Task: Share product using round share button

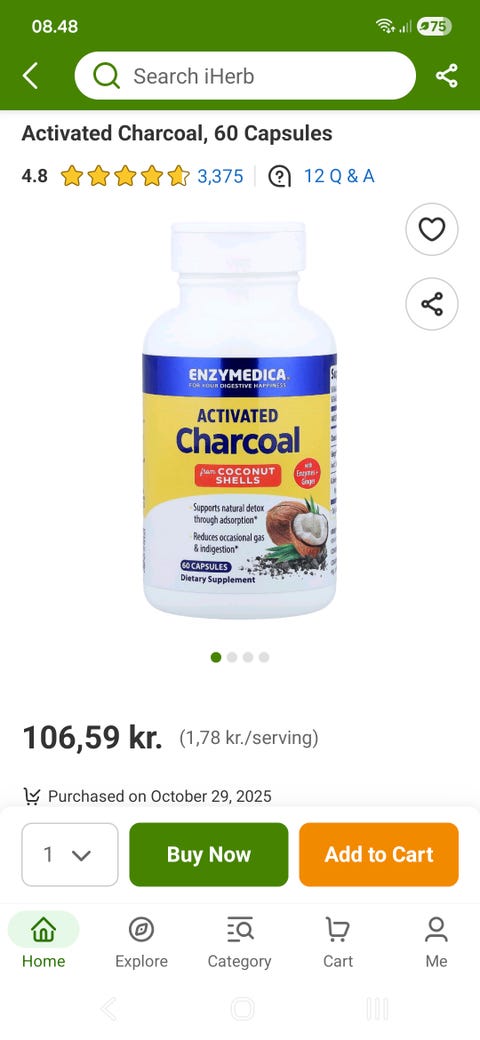Action: 432,304
